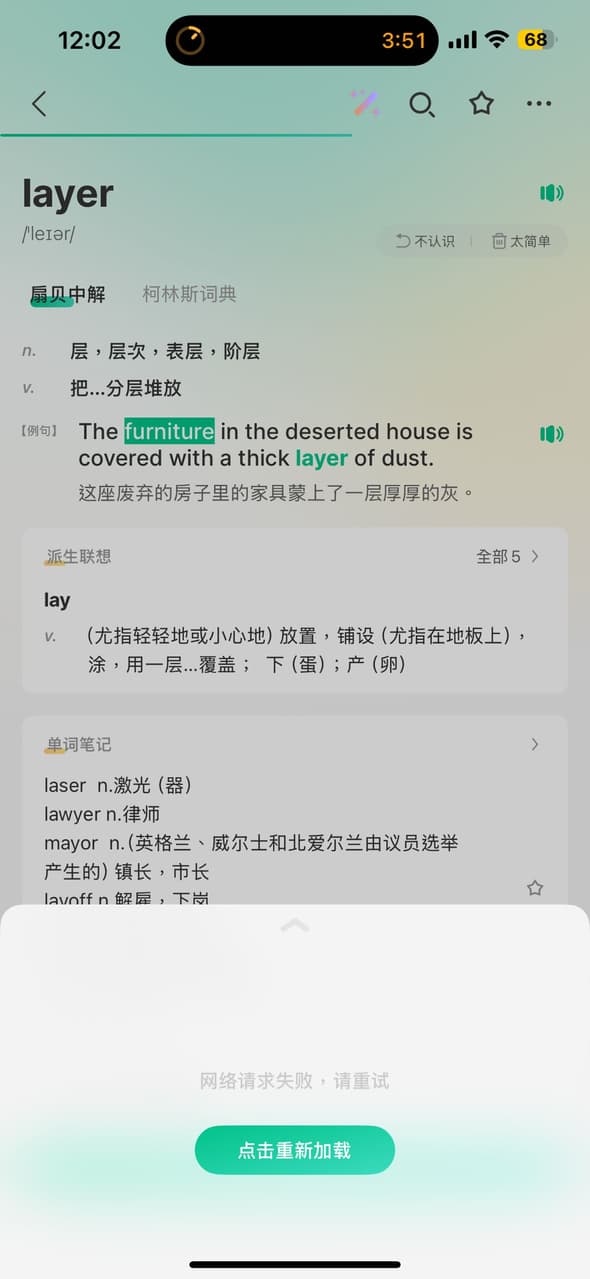Viewport: 590px width, 1279px height.
Task: Tap highlighted word furniture in example
Action: (169, 431)
